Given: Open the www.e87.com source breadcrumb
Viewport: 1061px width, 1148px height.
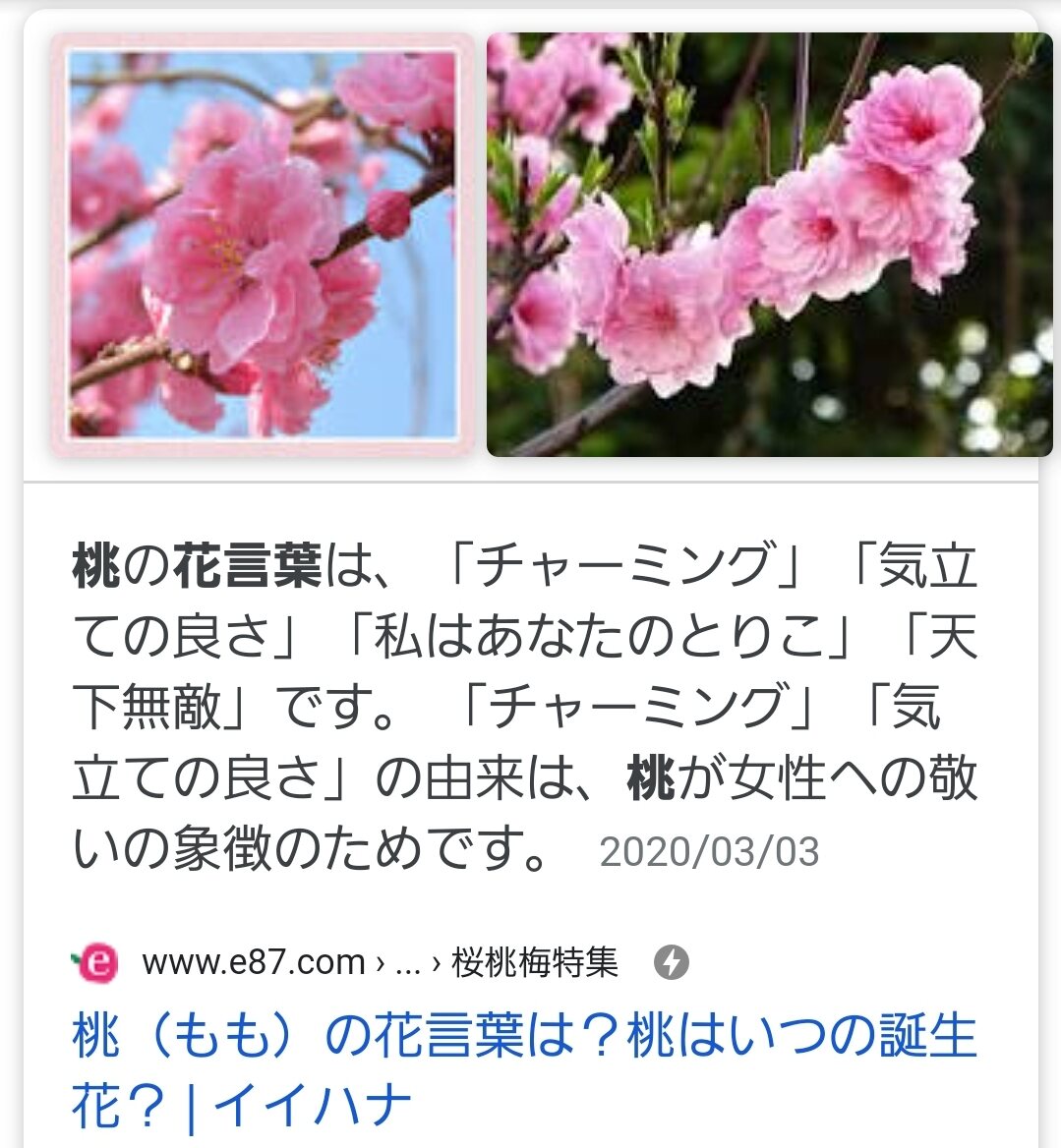Looking at the screenshot, I should [x=254, y=962].
